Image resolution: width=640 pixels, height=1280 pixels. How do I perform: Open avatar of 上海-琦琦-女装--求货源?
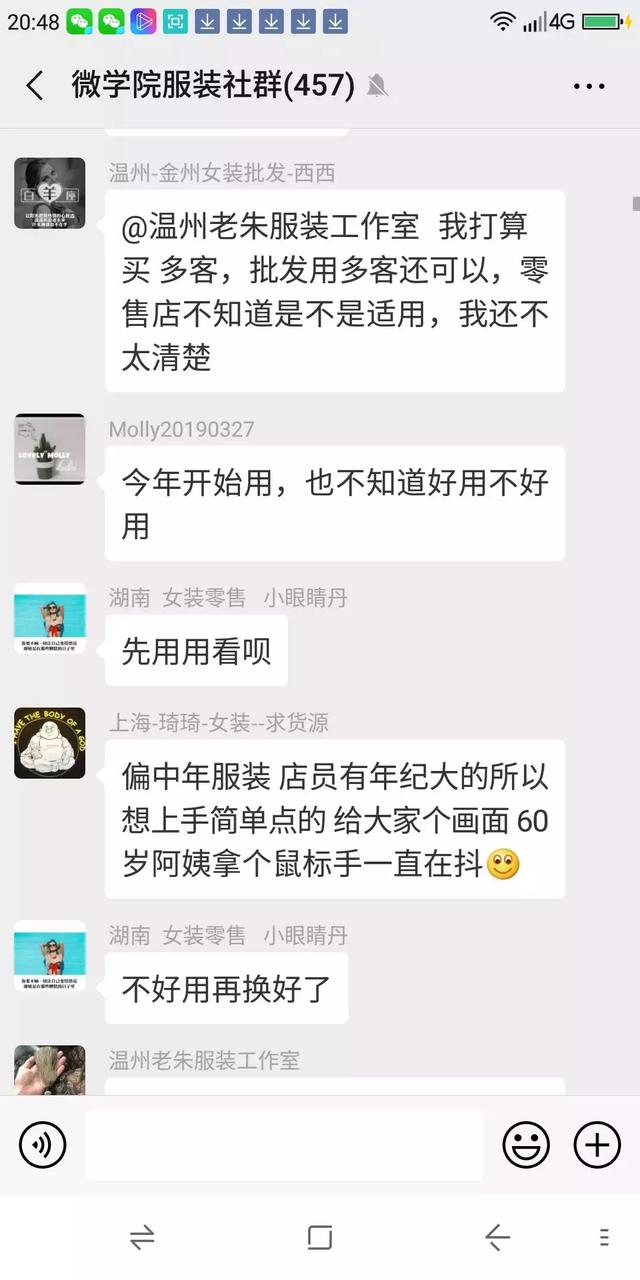(50, 743)
